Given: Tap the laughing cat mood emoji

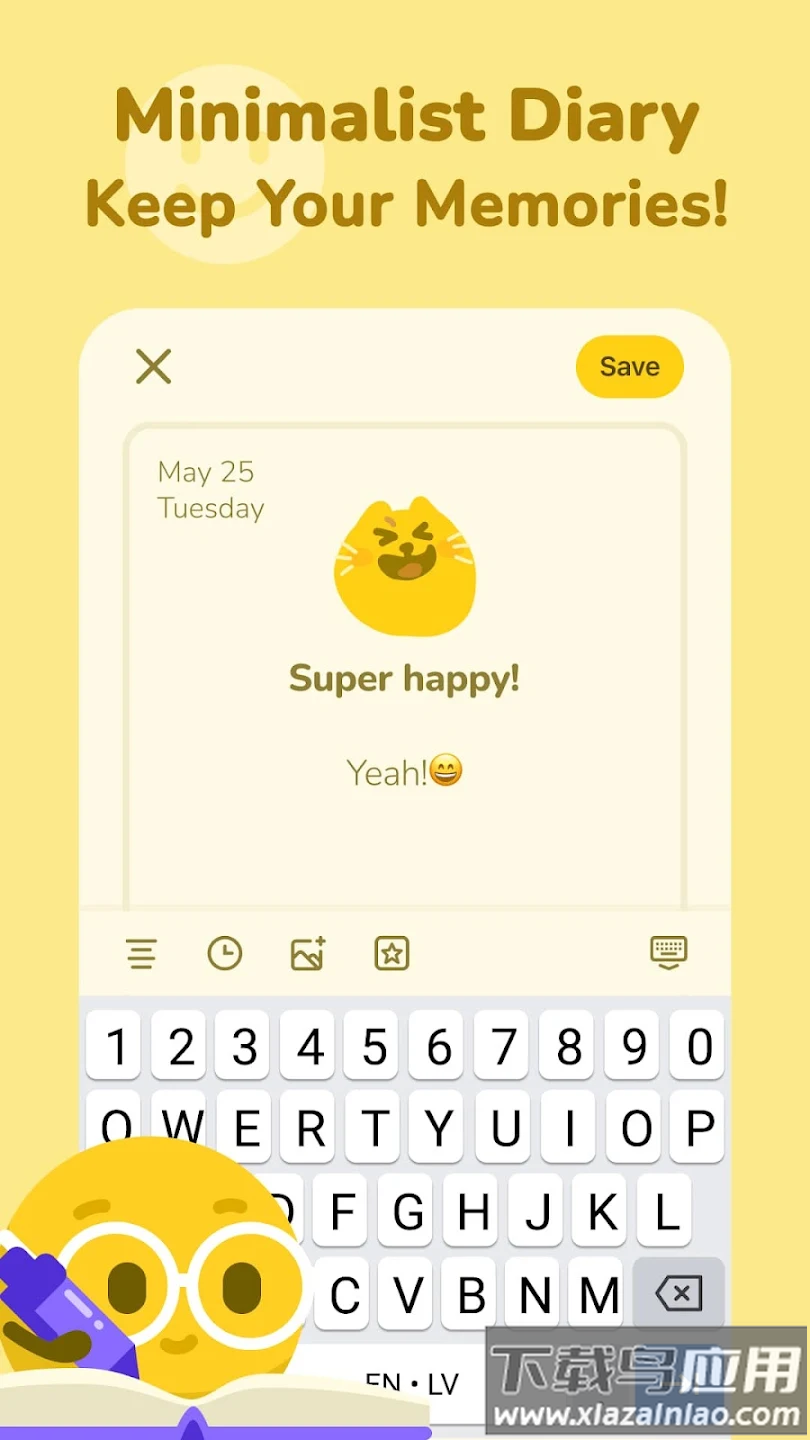Looking at the screenshot, I should pos(405,565).
